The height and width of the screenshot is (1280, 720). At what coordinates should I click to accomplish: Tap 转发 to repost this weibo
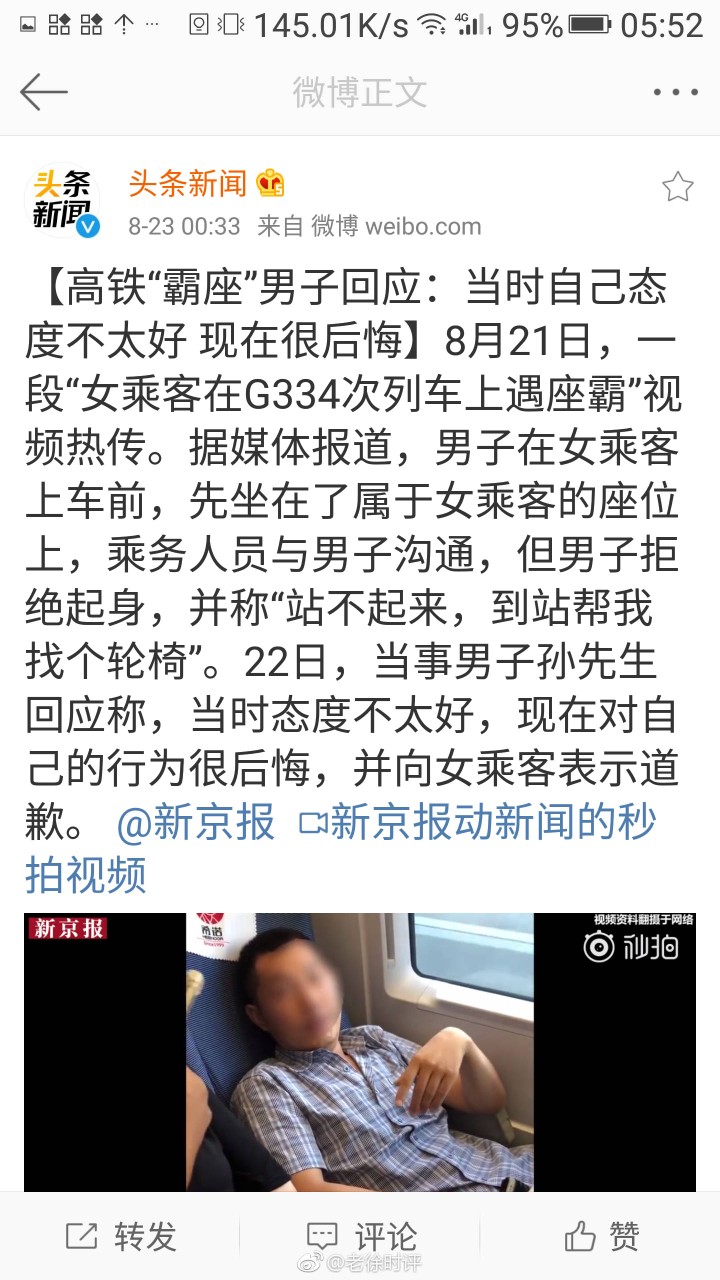[121, 1237]
